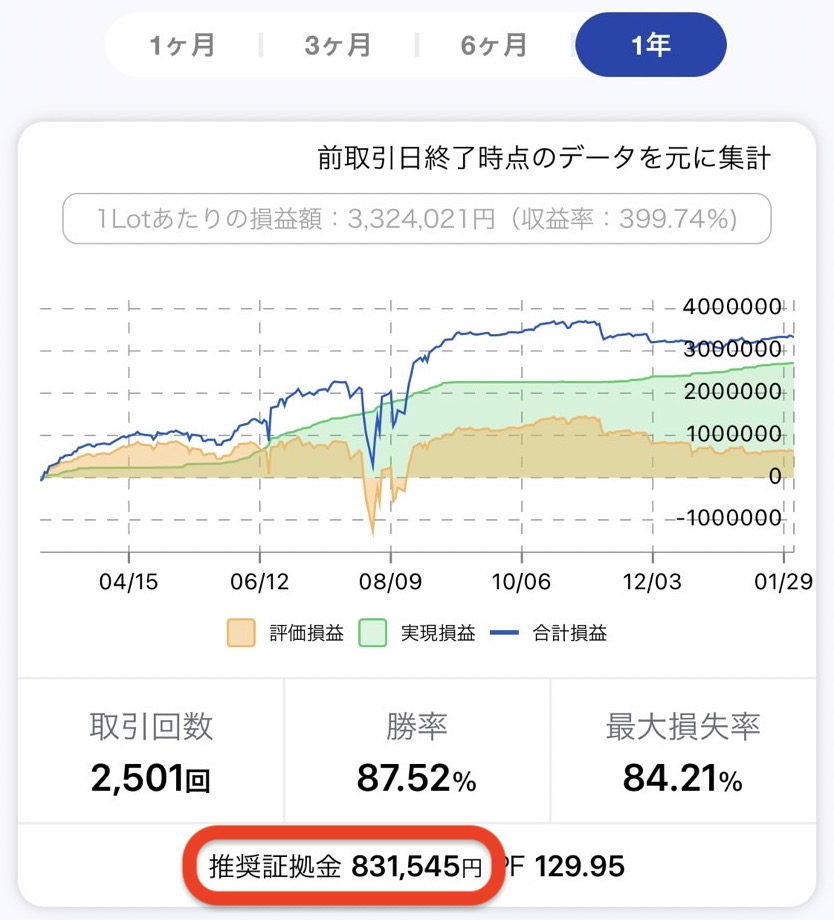Show the 6ヶ月 period chart
Viewport: 834px width, 920px height.
pyautogui.click(x=494, y=45)
